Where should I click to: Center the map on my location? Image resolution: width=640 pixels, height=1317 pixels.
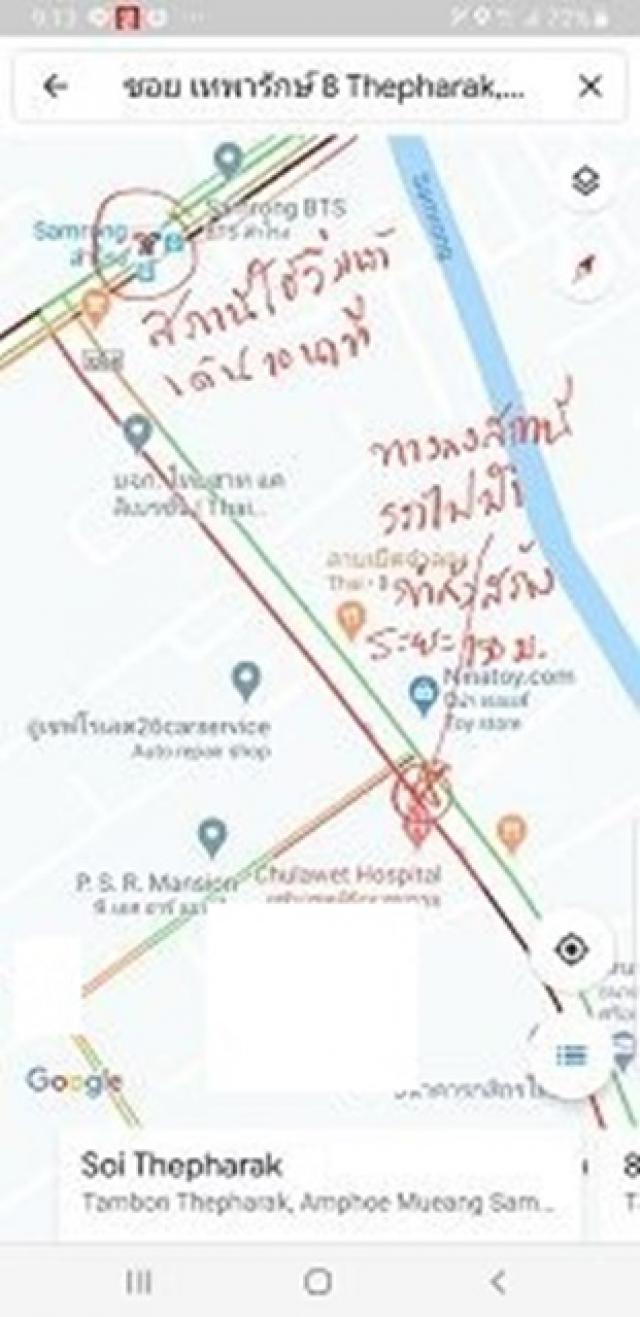571,949
